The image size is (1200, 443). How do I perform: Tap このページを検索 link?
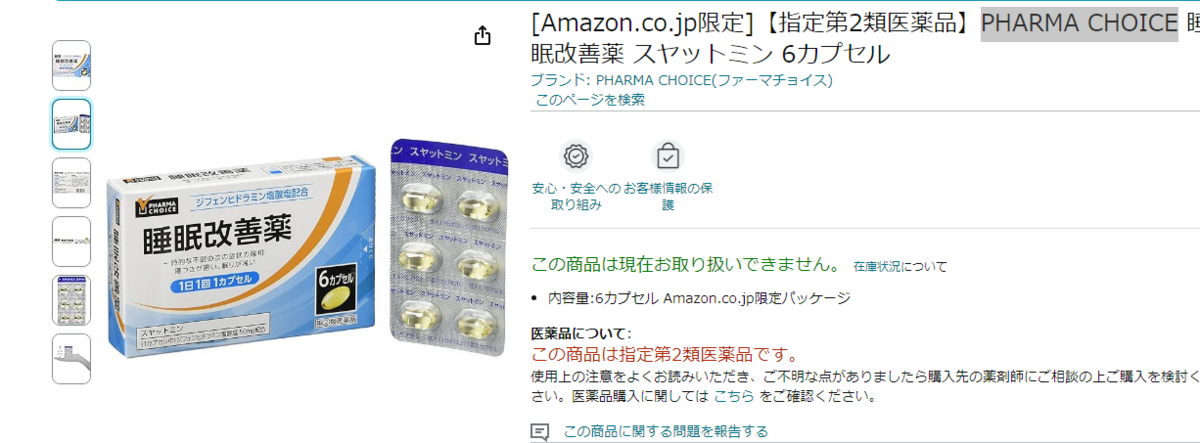pyautogui.click(x=590, y=100)
